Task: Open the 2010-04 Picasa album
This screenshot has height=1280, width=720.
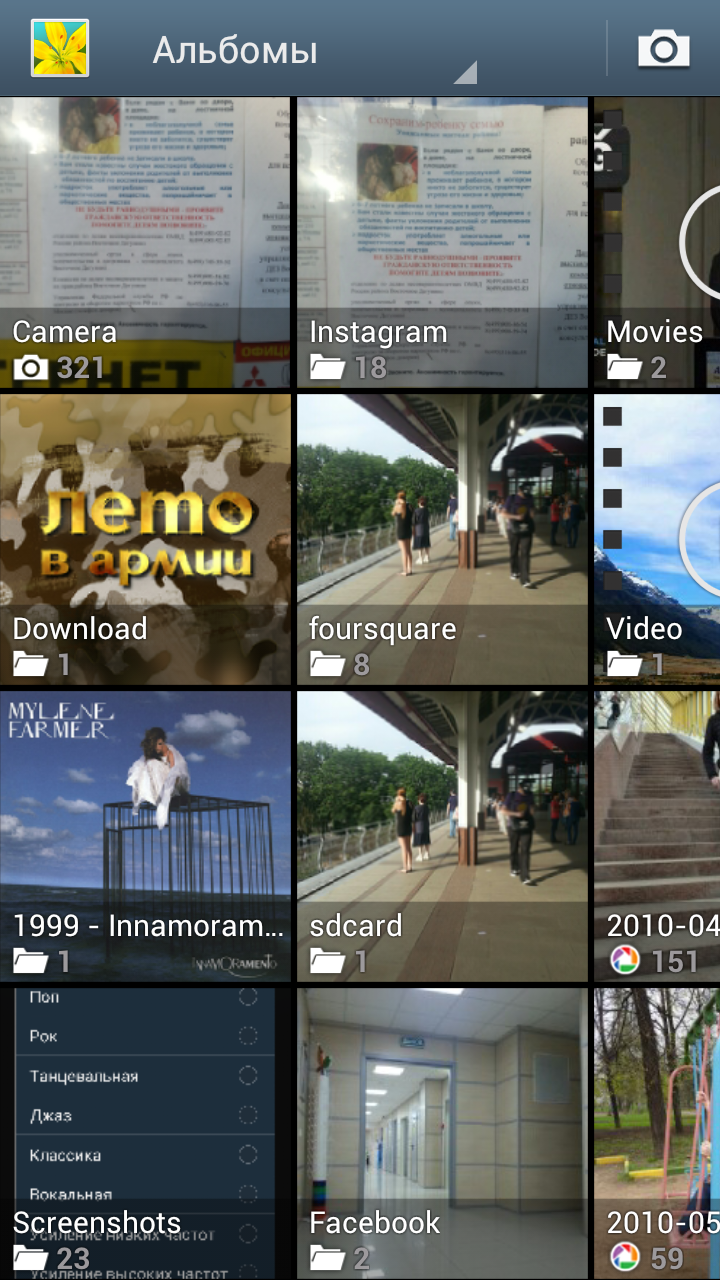Action: (657, 836)
